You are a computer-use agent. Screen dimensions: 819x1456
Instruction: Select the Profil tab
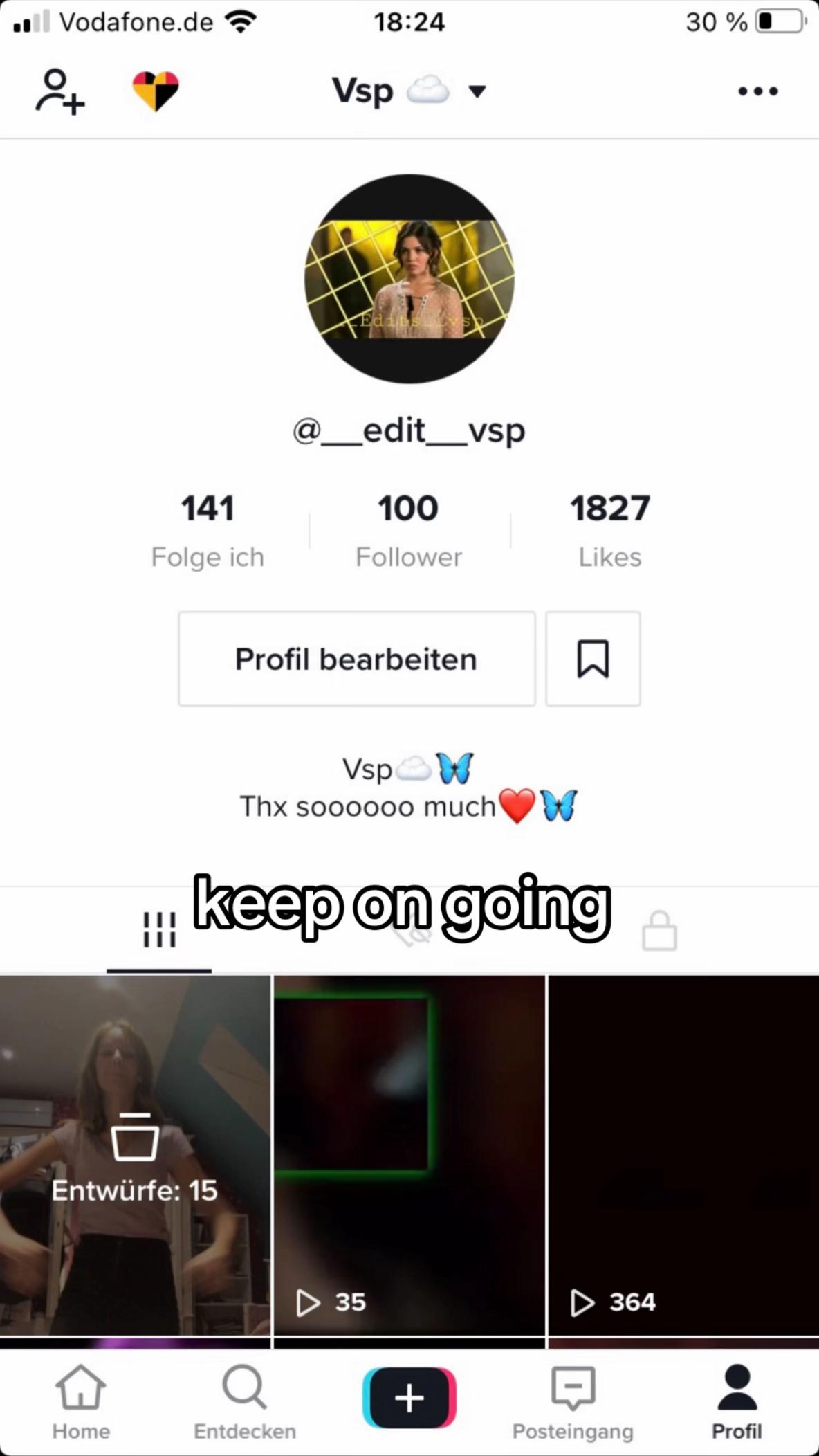737,1401
